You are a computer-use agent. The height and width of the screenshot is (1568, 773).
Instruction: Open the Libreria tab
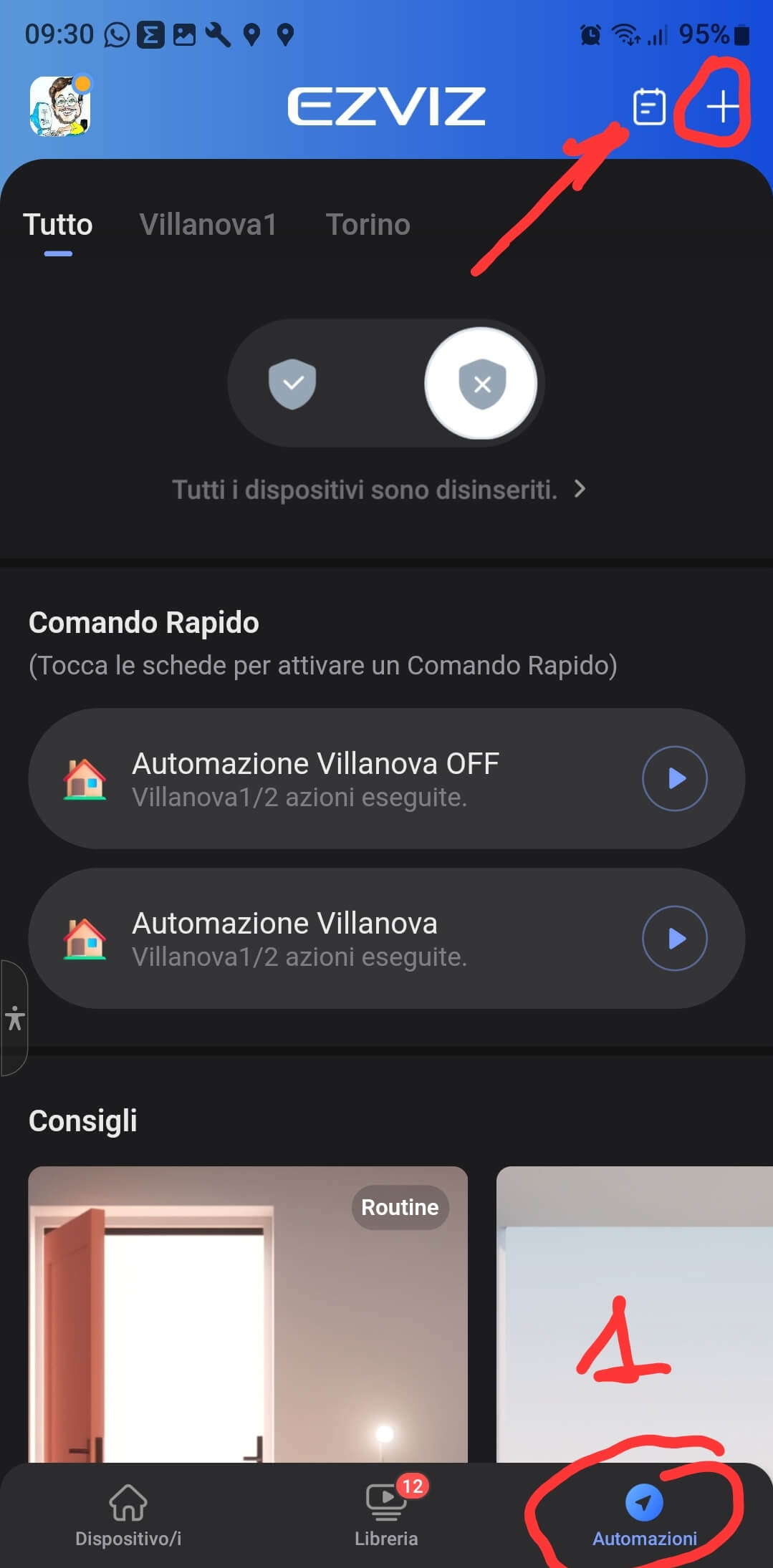click(386, 1516)
